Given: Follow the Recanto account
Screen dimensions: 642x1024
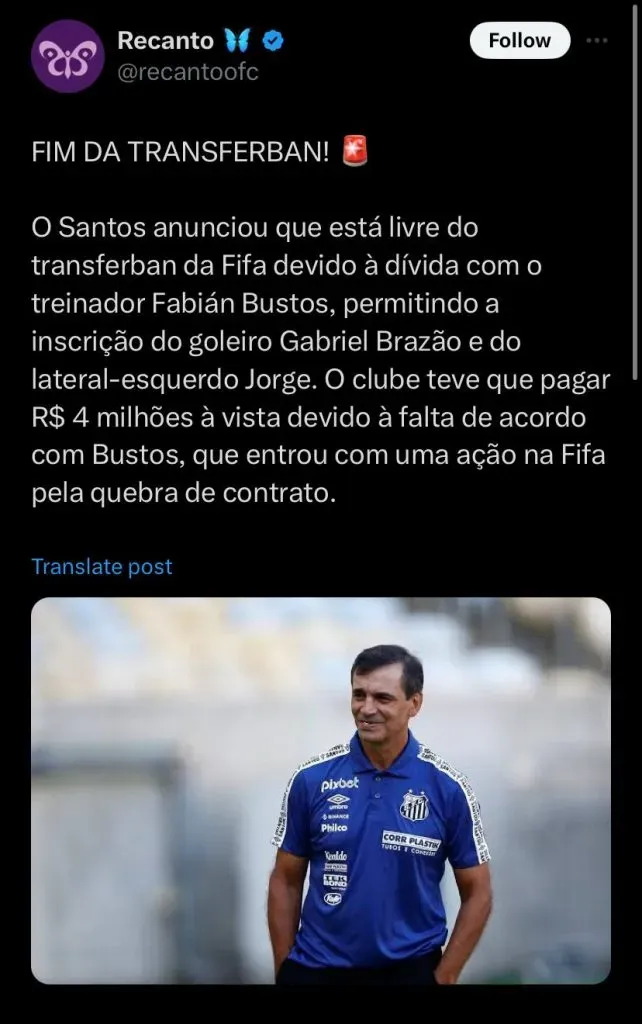Looking at the screenshot, I should (519, 41).
